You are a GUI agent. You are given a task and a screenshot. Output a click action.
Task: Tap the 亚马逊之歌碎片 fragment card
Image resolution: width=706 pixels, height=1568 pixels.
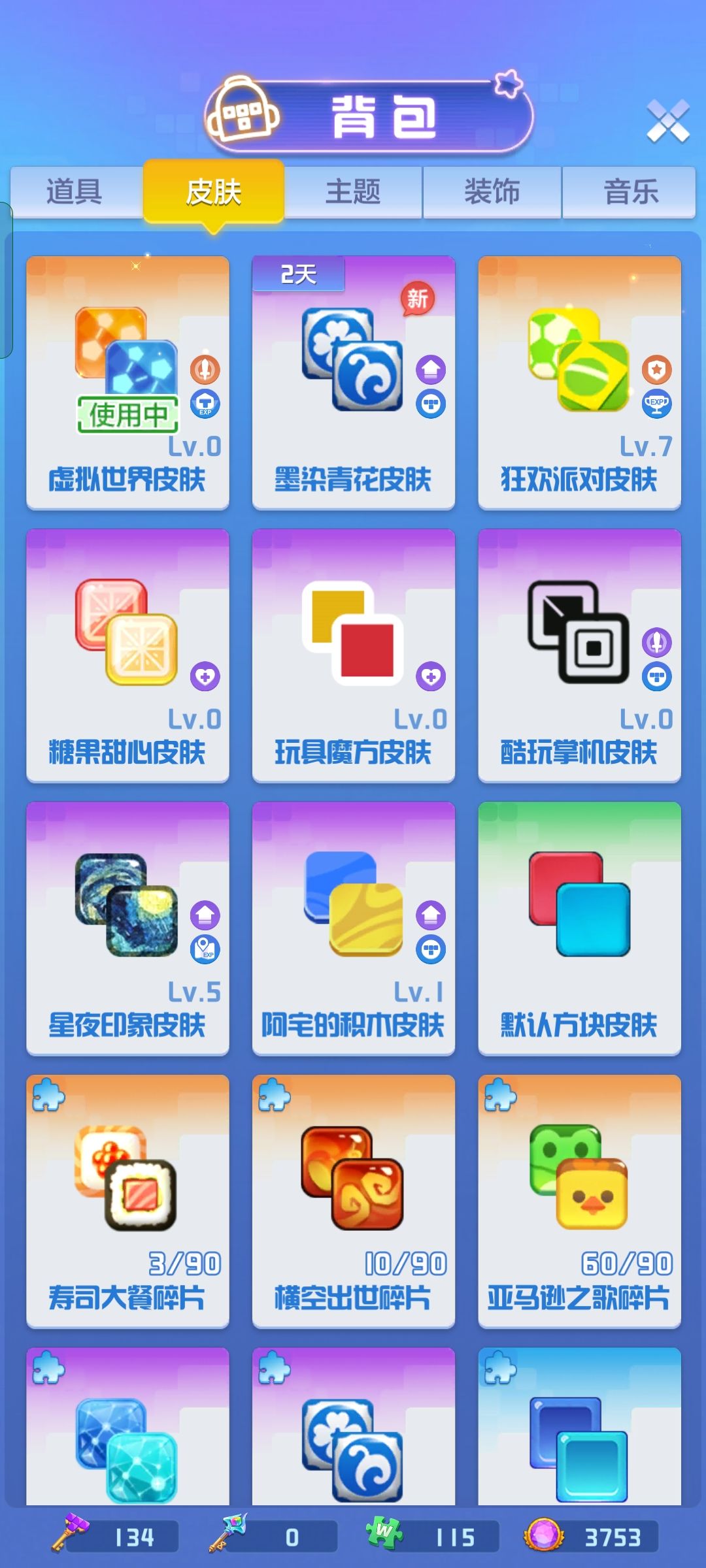(x=579, y=1201)
